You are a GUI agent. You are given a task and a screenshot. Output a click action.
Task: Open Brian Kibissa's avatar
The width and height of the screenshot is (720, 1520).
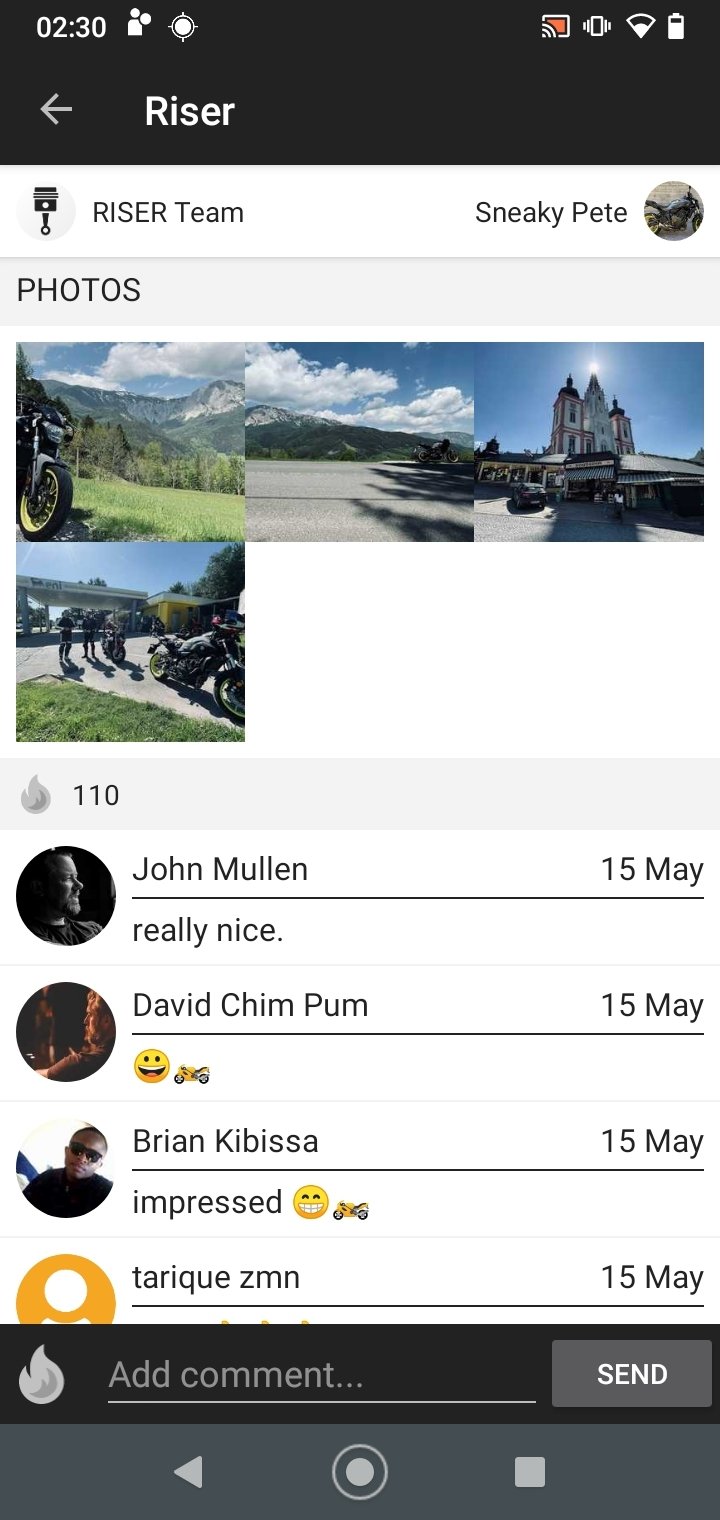click(66, 1168)
